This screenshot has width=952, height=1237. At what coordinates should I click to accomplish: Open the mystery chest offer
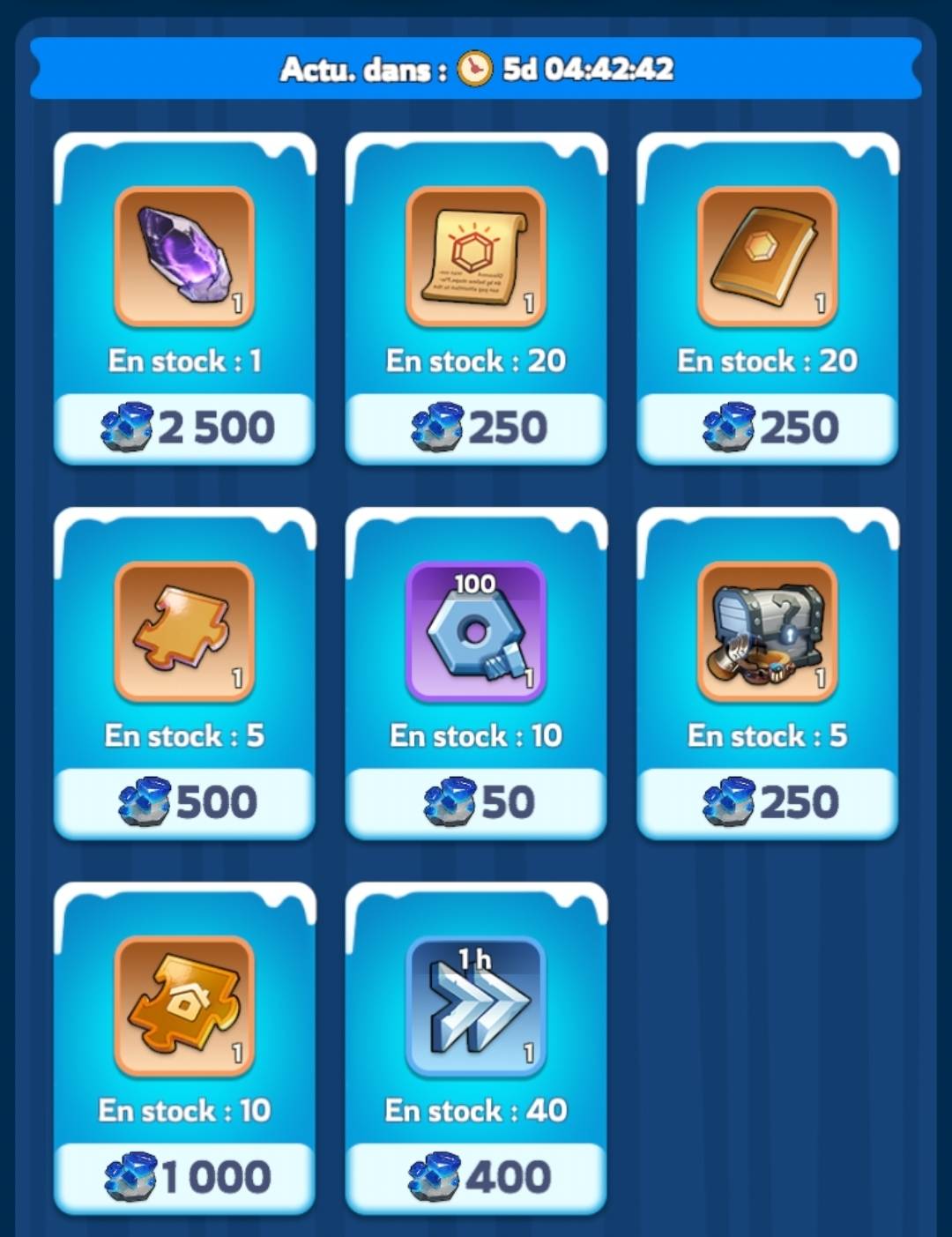click(767, 630)
